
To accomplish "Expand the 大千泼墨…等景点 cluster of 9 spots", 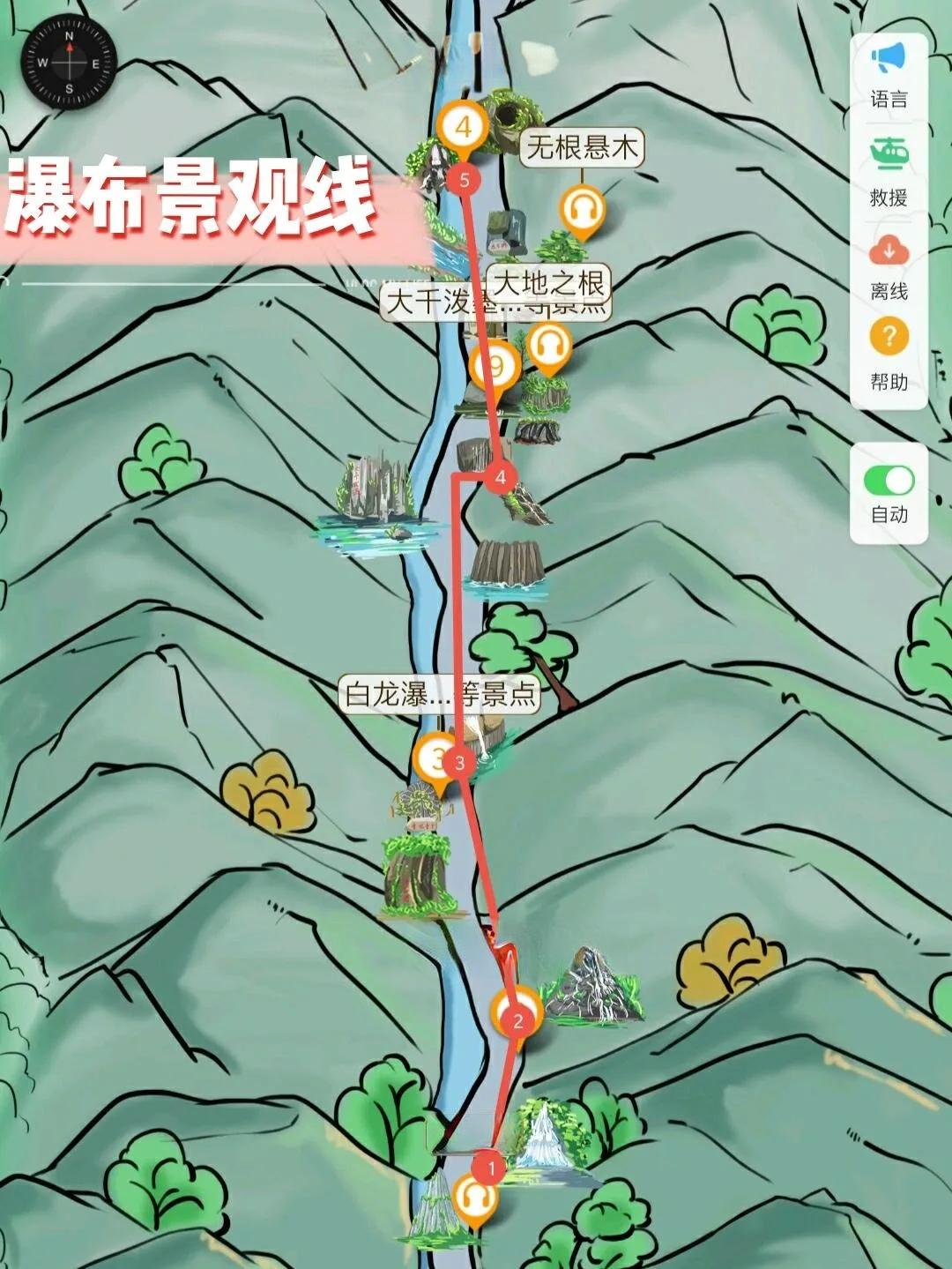I will [x=495, y=368].
